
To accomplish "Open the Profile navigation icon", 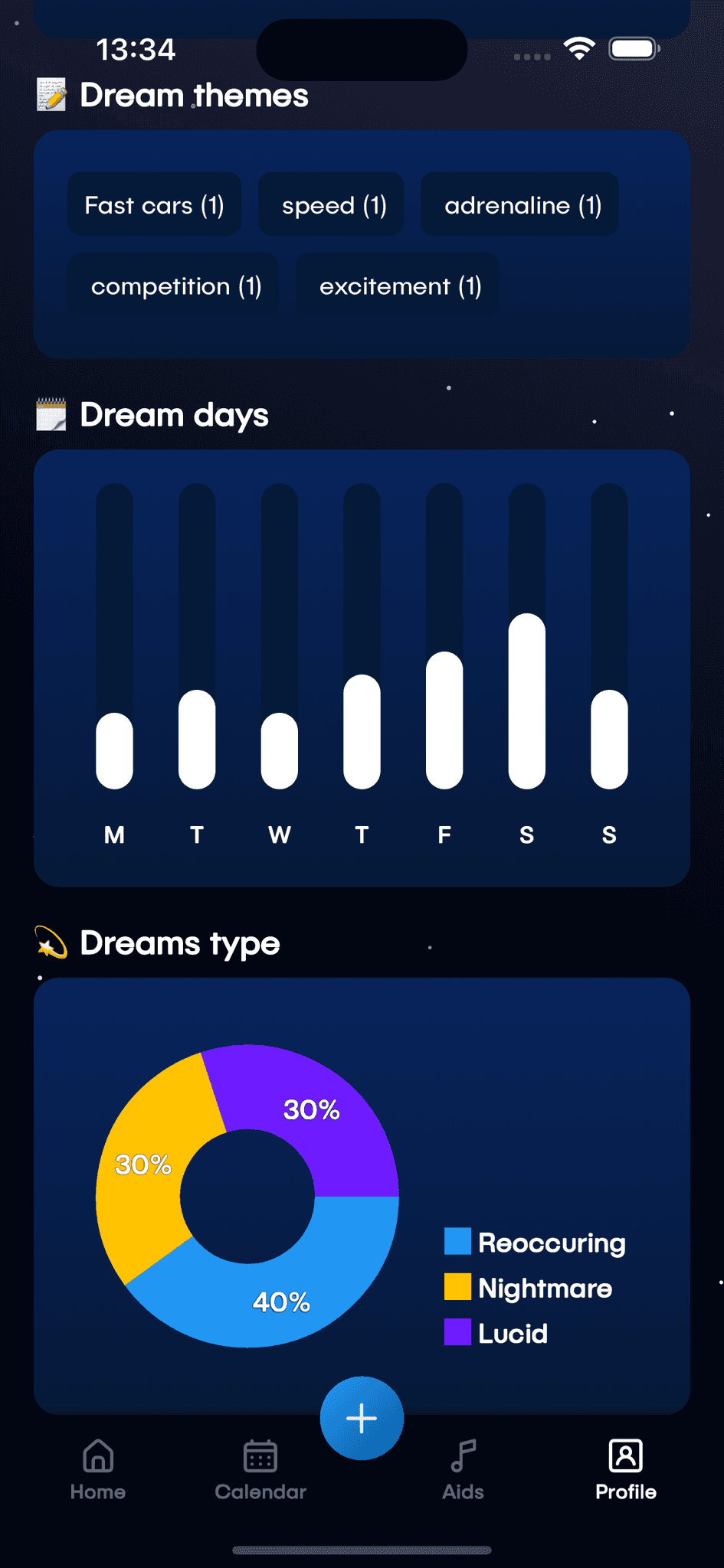I will click(x=625, y=1455).
